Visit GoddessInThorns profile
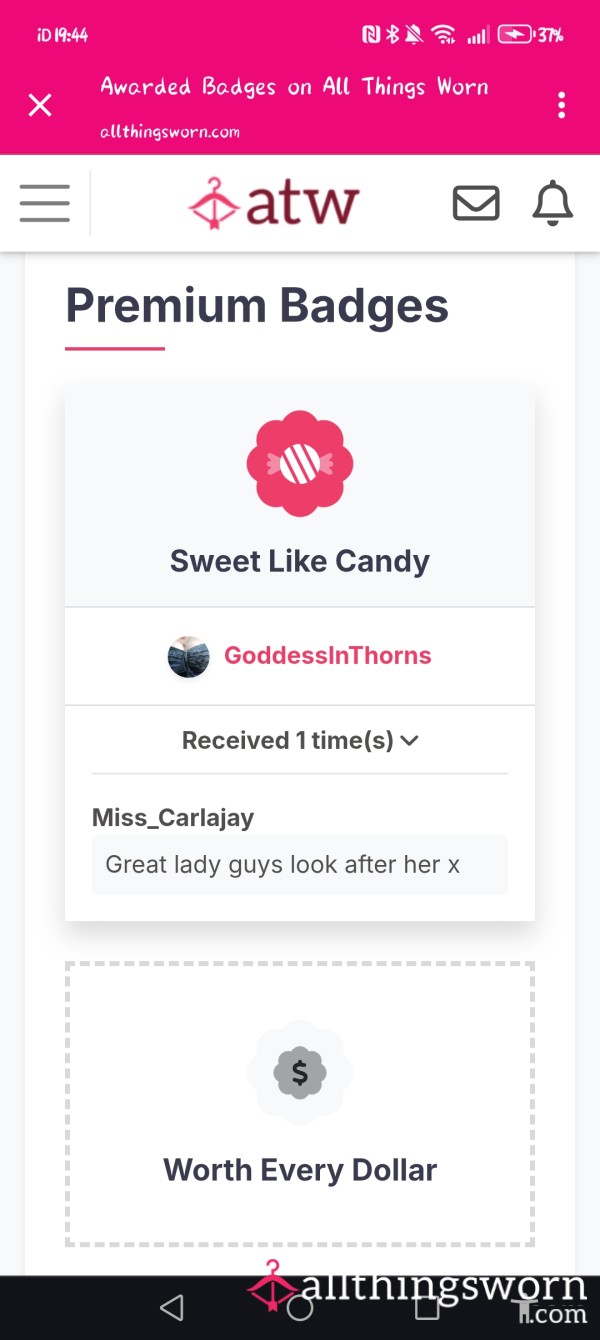 point(327,656)
